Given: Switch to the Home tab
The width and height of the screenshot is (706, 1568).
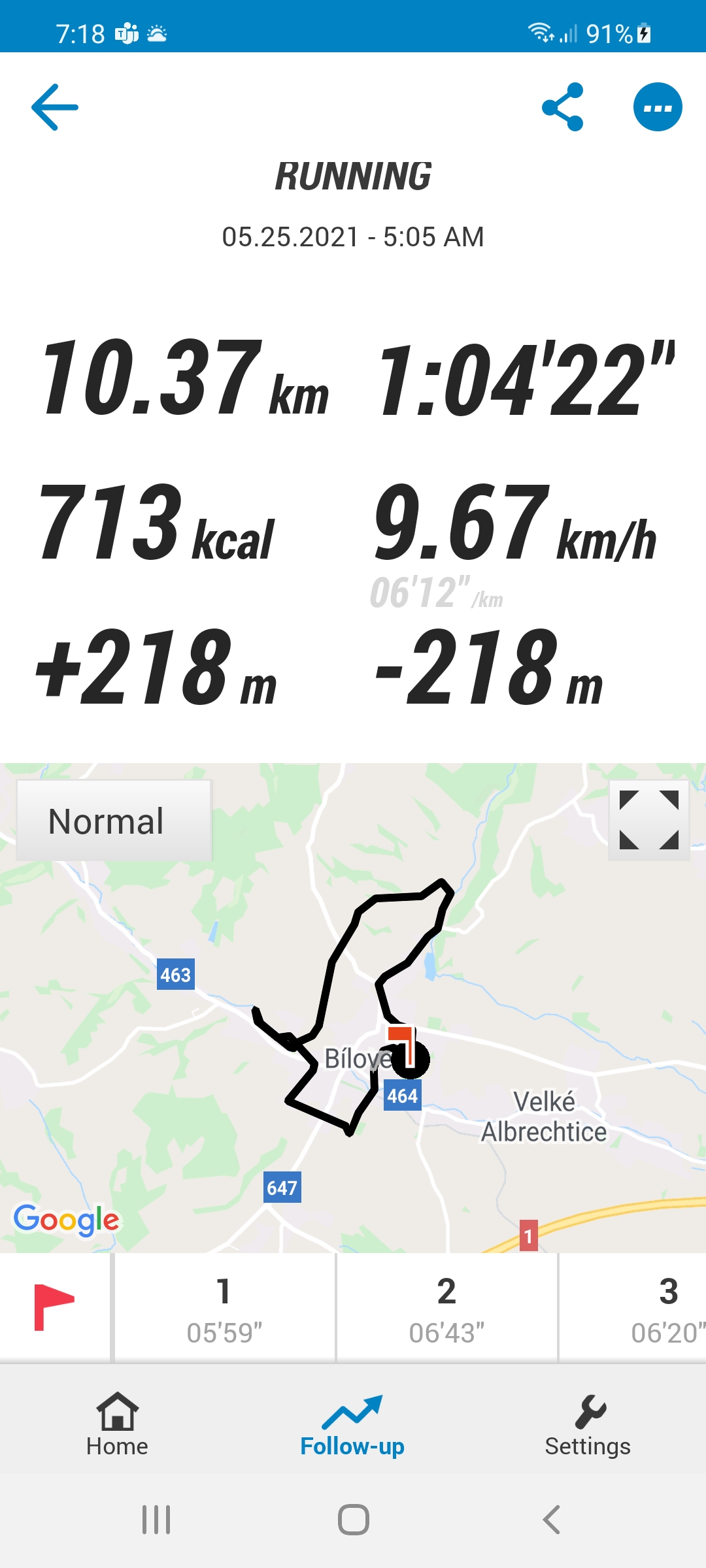Looking at the screenshot, I should [x=118, y=1424].
